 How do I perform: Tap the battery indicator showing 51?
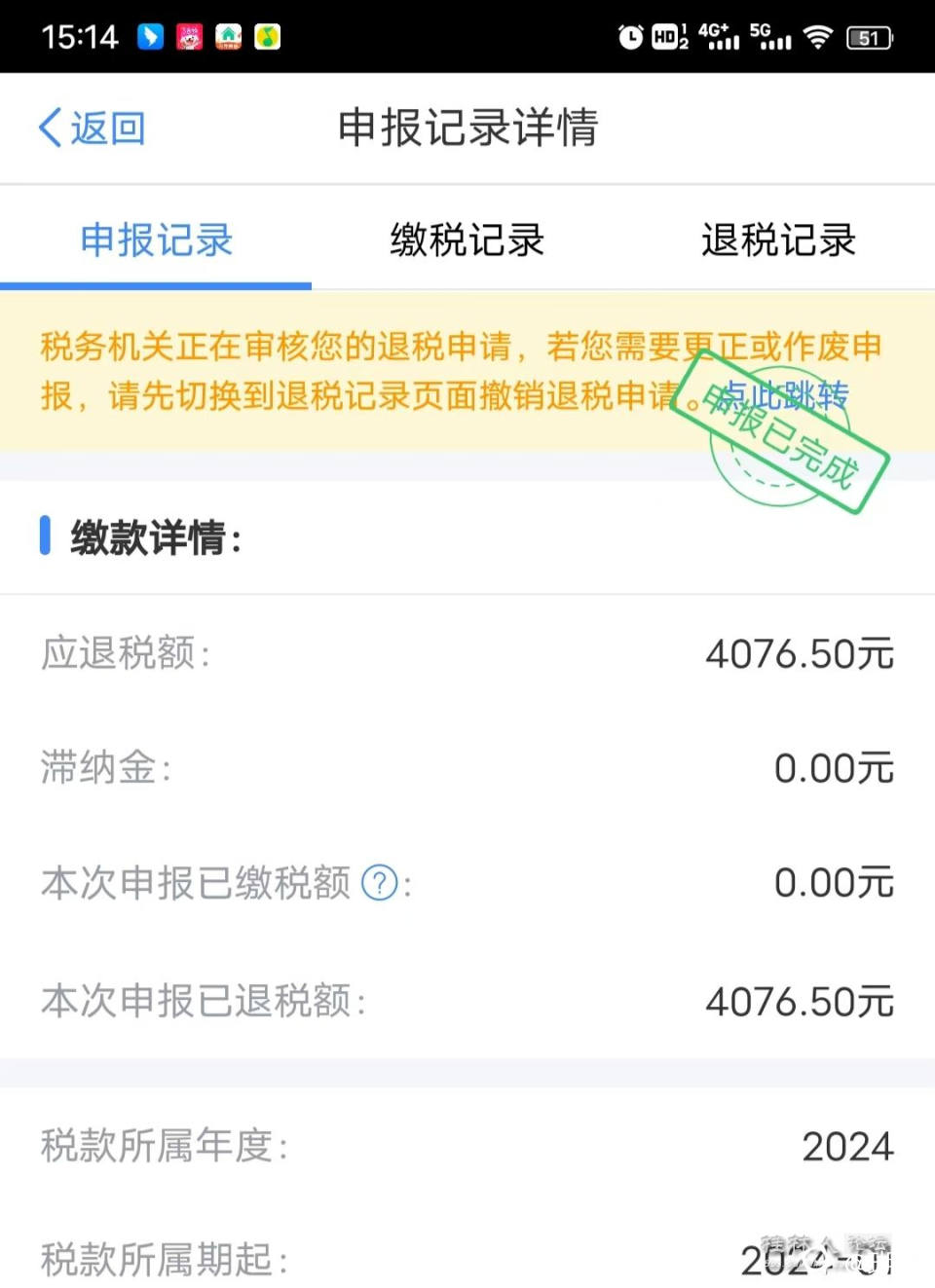point(870,38)
